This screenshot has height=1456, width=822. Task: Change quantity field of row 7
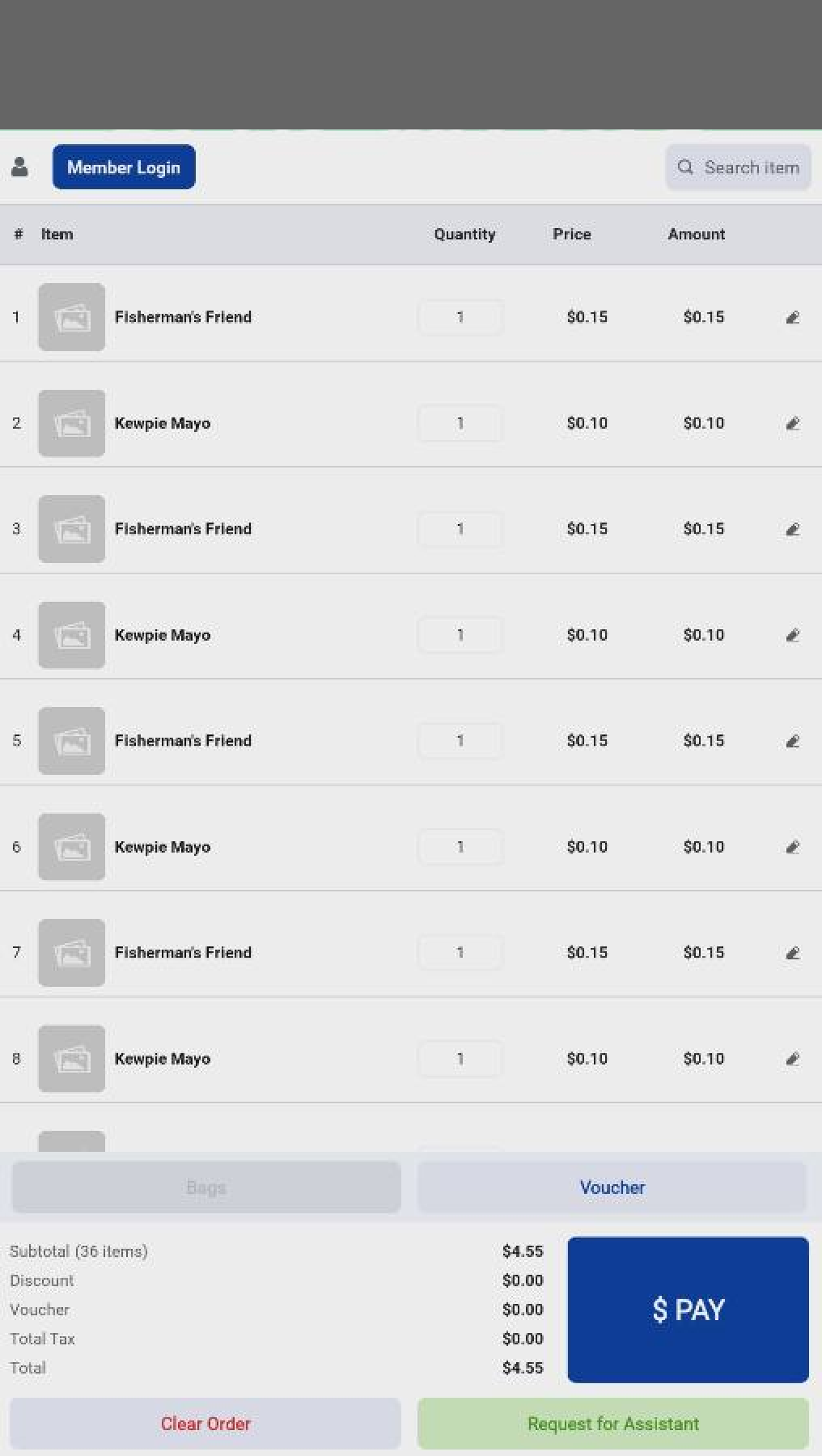click(x=460, y=953)
